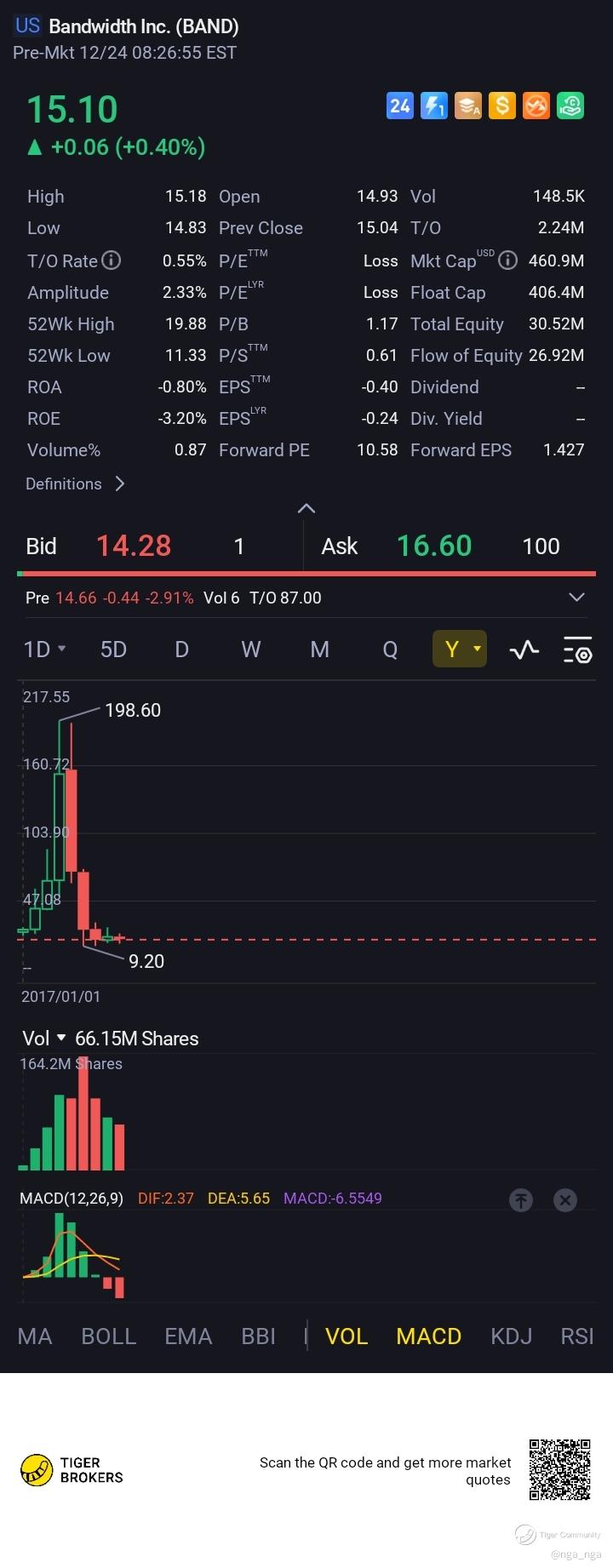Viewport: 613px width, 1568px height.
Task: Switch to the KDJ indicator
Action: click(511, 1336)
